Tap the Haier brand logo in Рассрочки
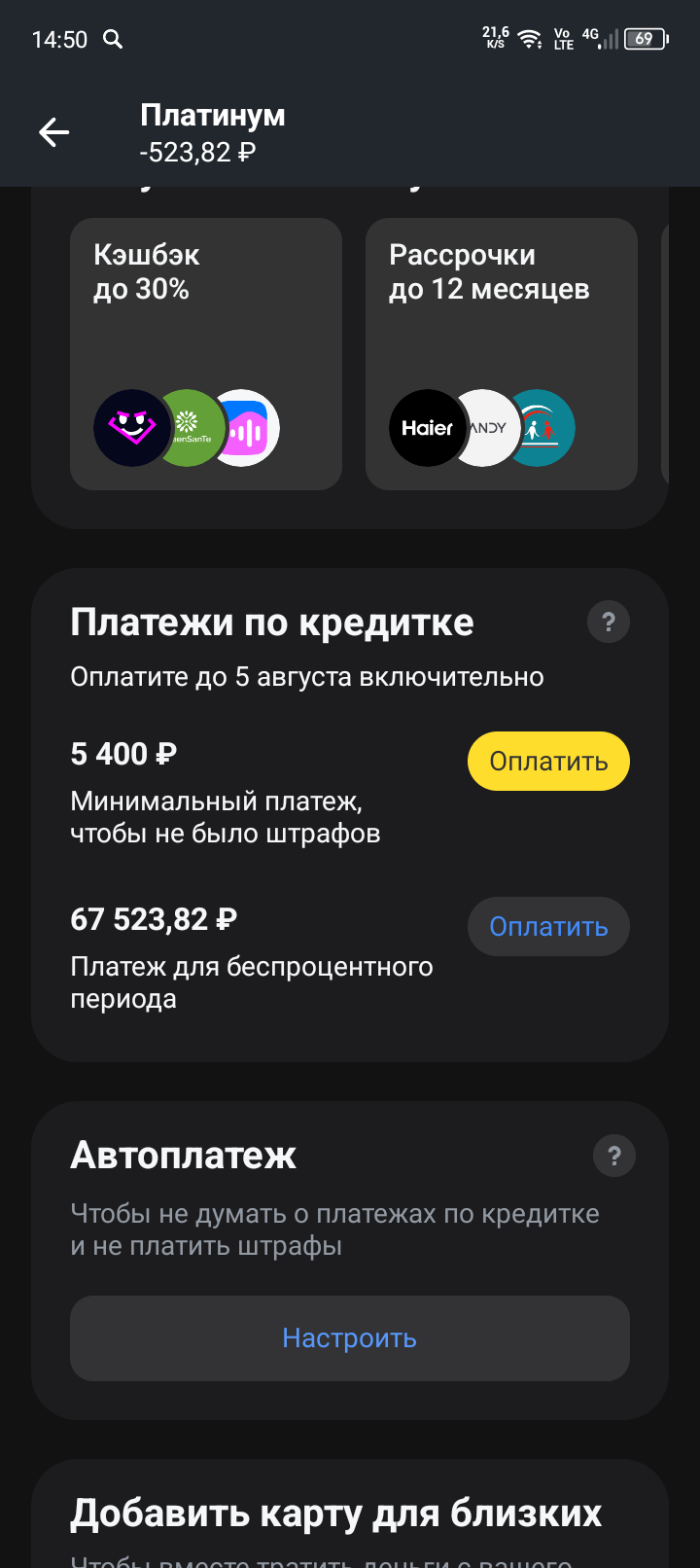 click(x=428, y=428)
